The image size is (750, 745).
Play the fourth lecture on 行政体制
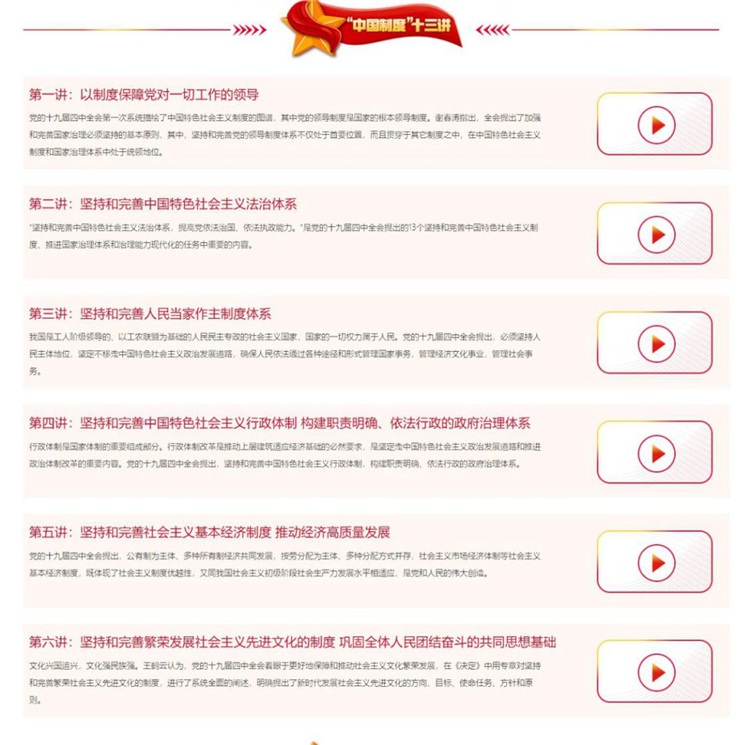[x=655, y=452]
